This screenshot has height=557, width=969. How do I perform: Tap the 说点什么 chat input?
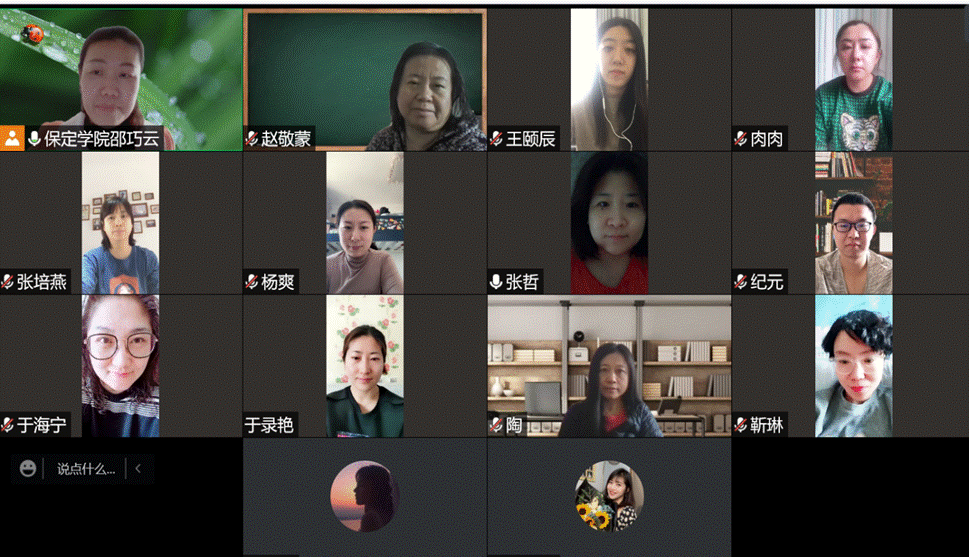coord(85,468)
